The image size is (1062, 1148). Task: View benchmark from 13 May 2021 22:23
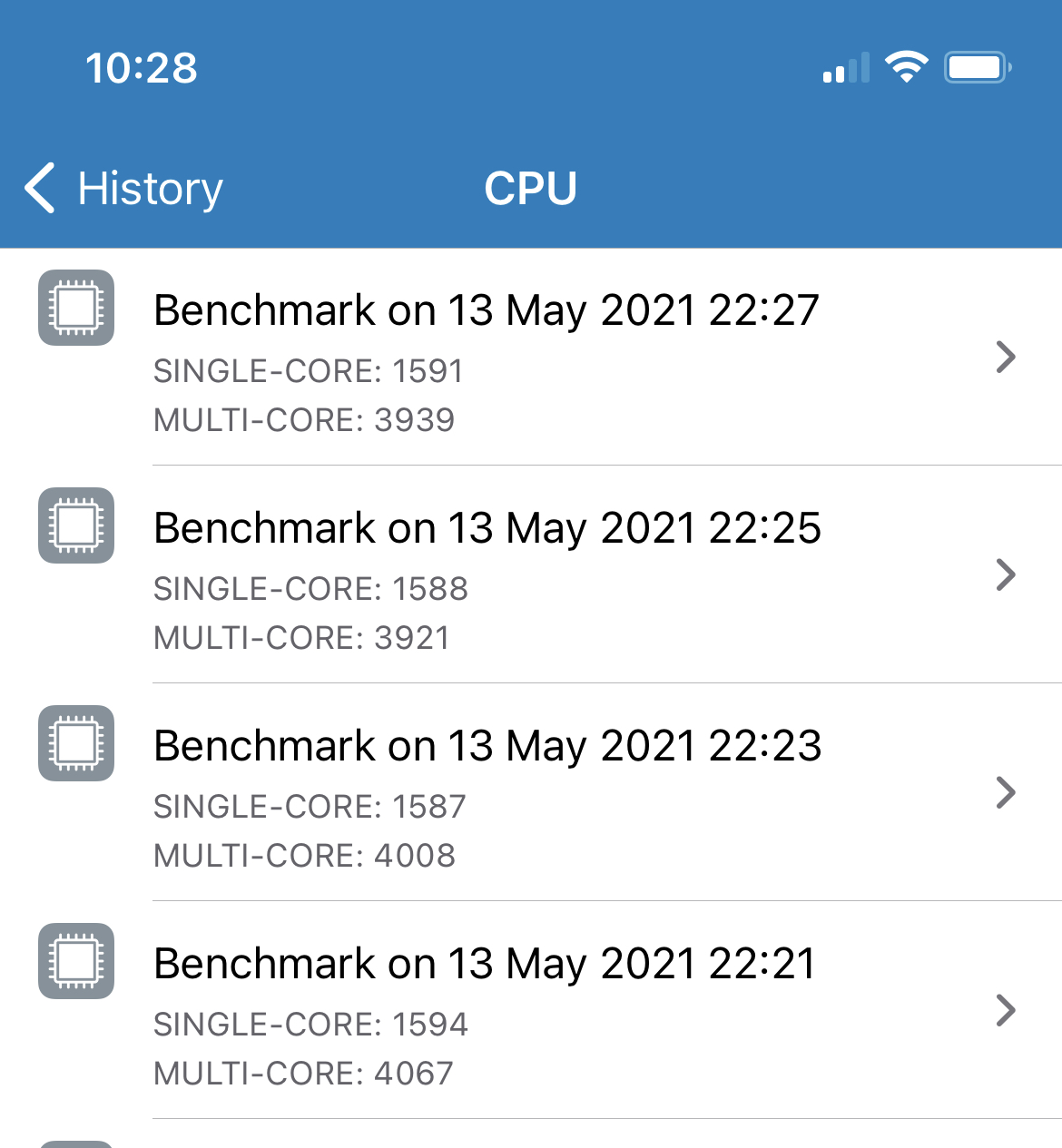[x=531, y=792]
